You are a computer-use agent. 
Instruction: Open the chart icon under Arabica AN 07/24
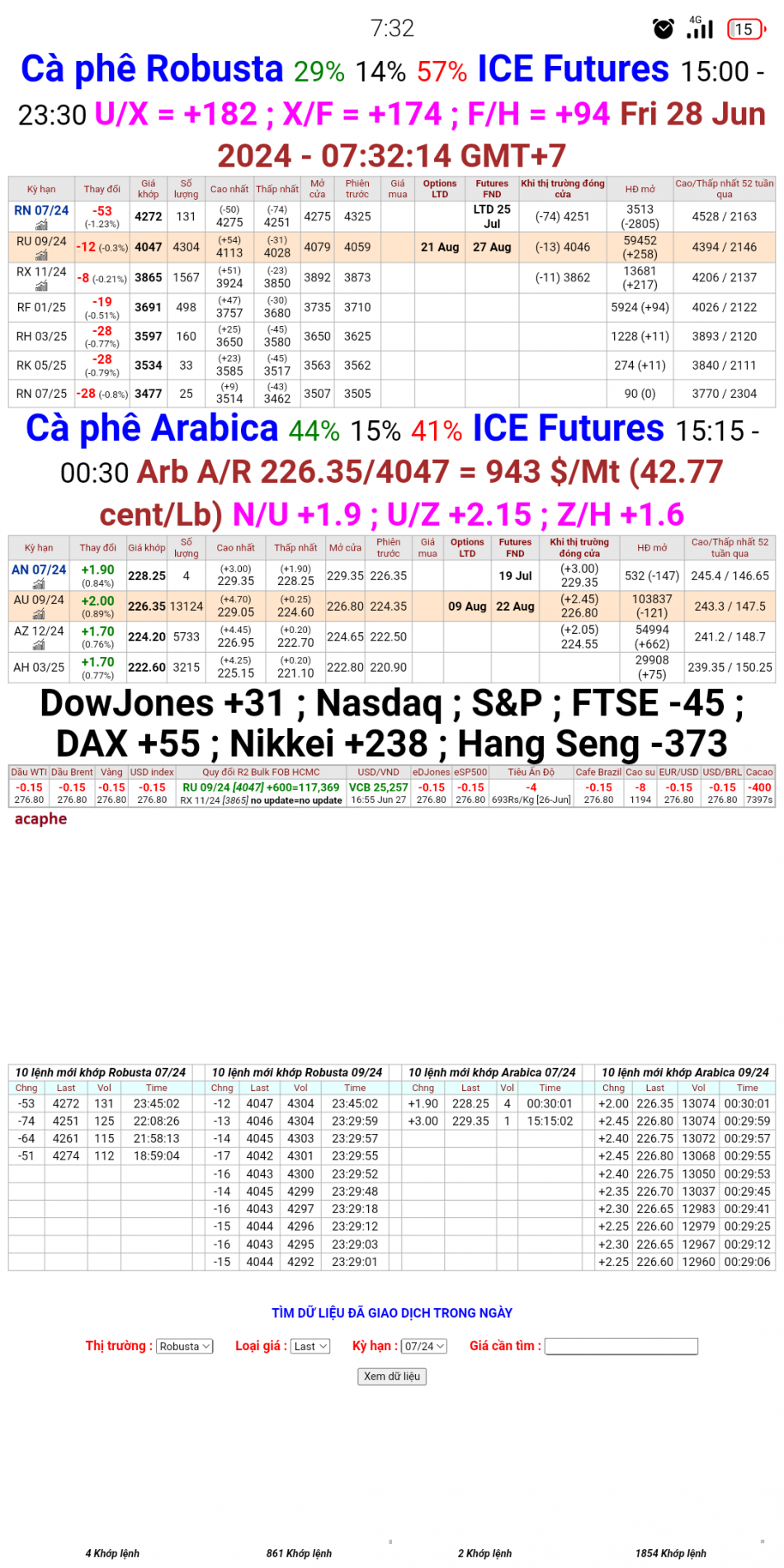(39, 583)
